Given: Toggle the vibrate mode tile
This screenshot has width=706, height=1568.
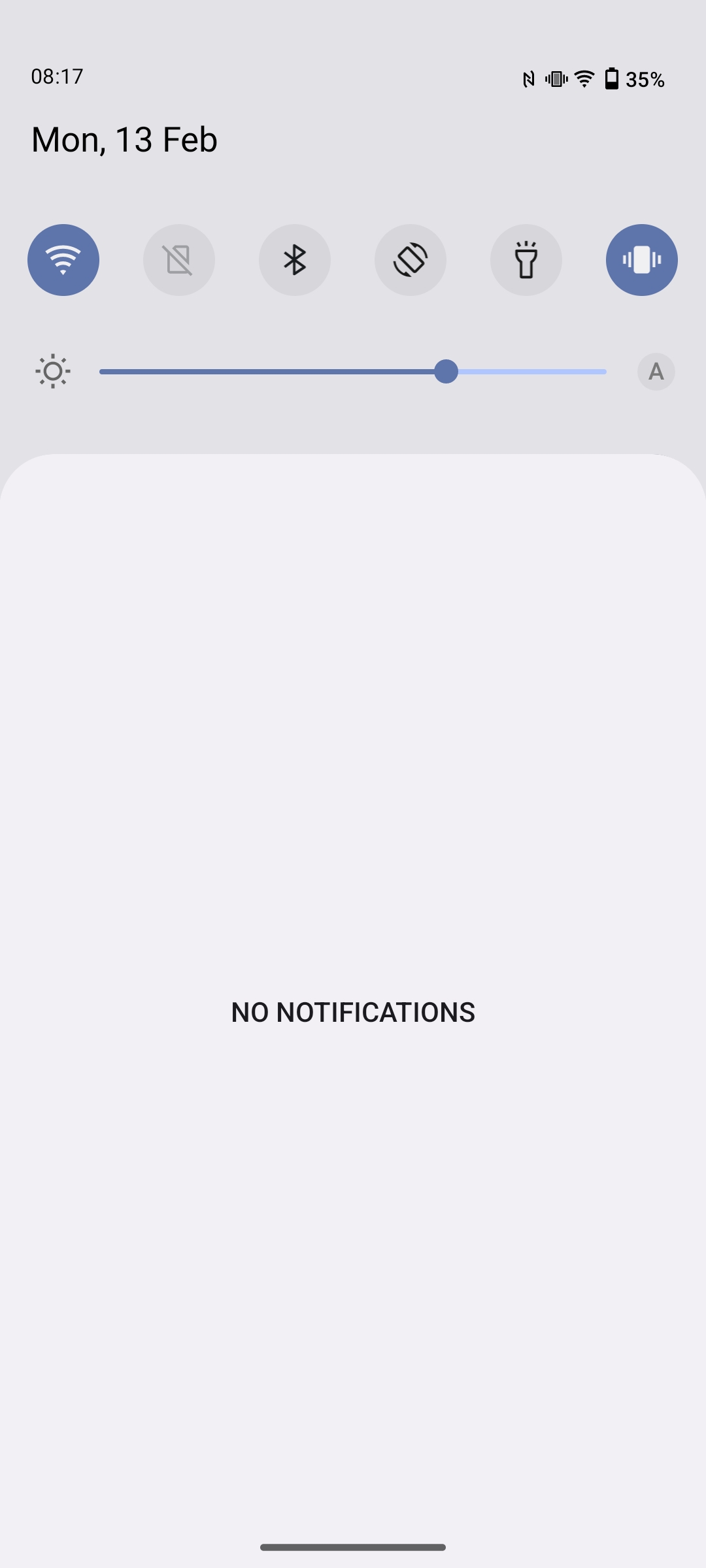Looking at the screenshot, I should (642, 260).
